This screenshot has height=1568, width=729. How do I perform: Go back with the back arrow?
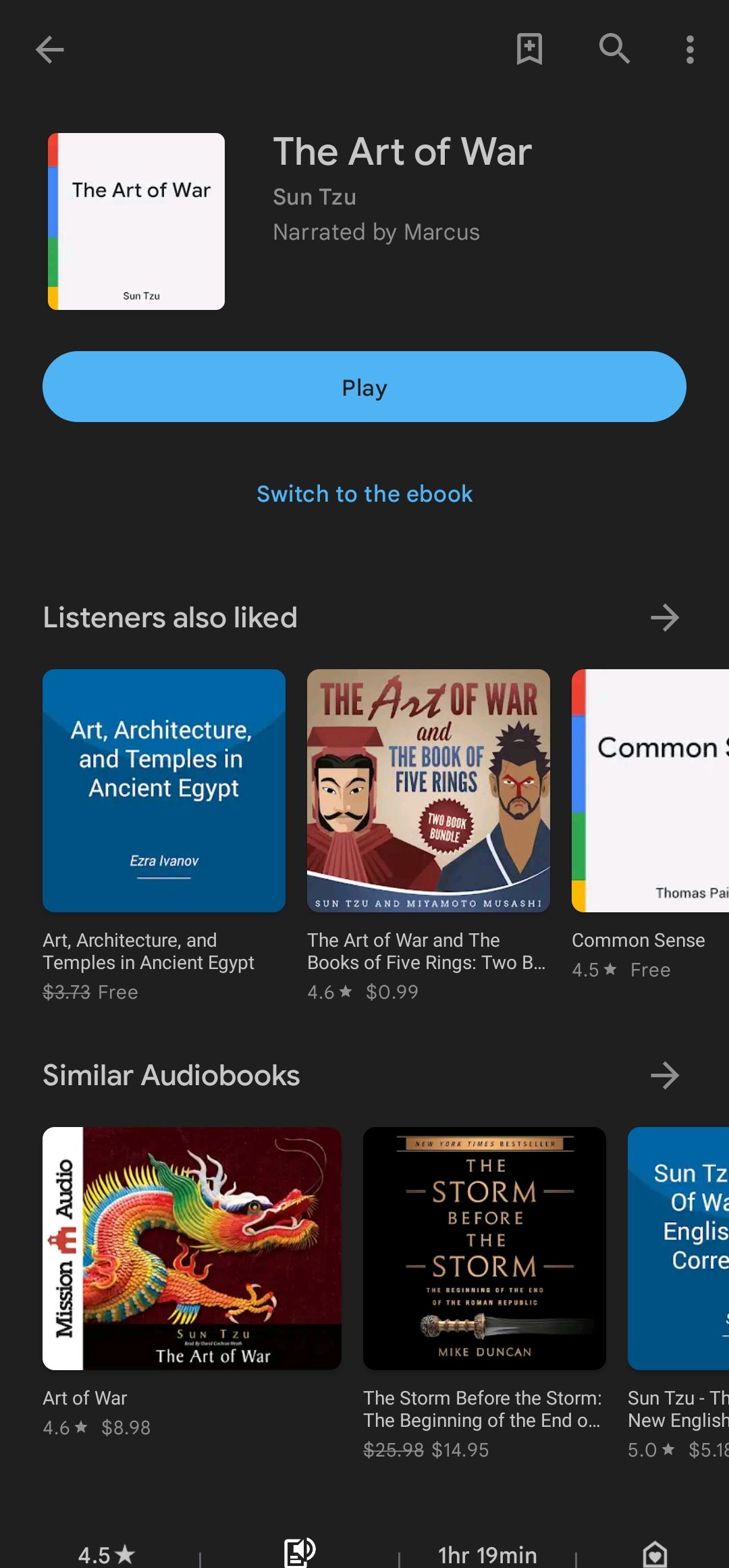[x=49, y=49]
